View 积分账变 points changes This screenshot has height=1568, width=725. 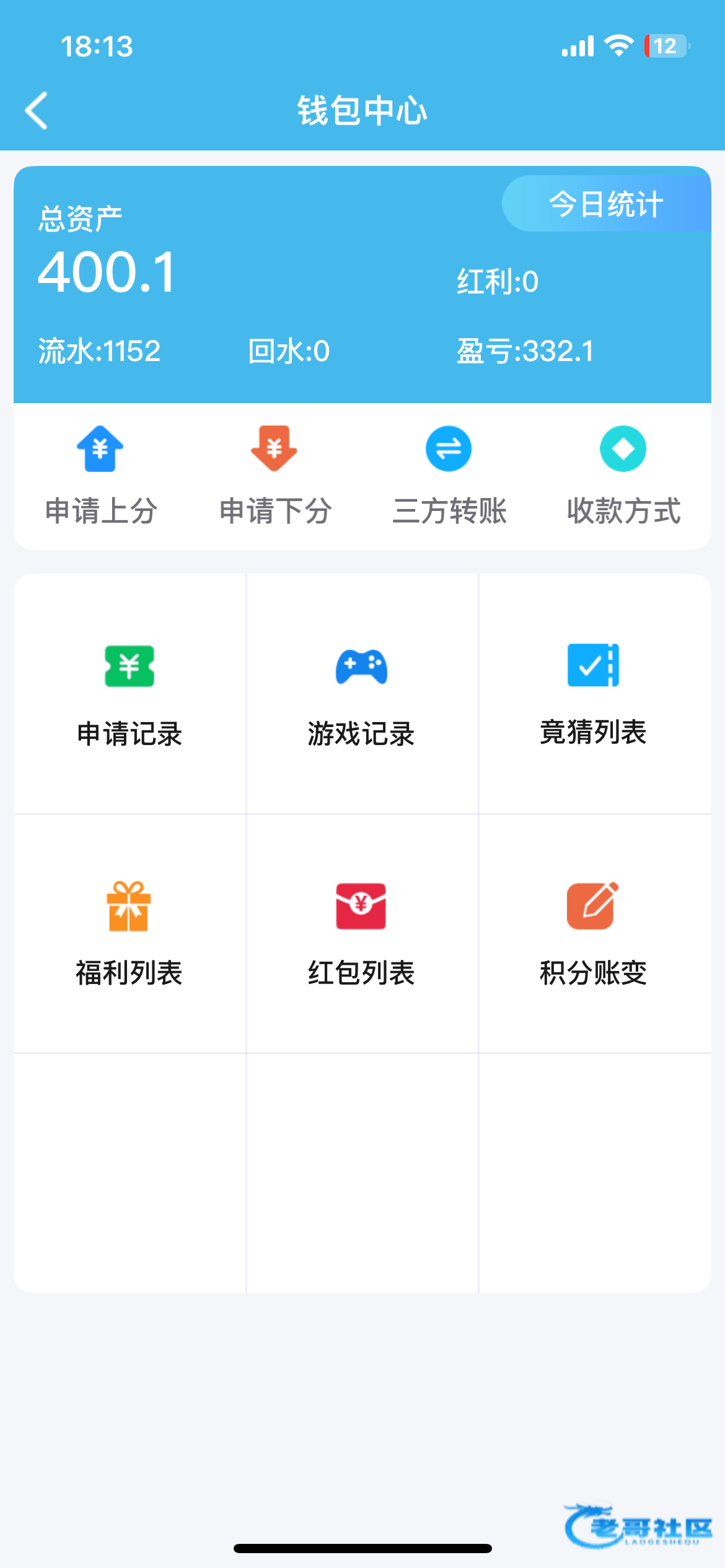(x=594, y=933)
